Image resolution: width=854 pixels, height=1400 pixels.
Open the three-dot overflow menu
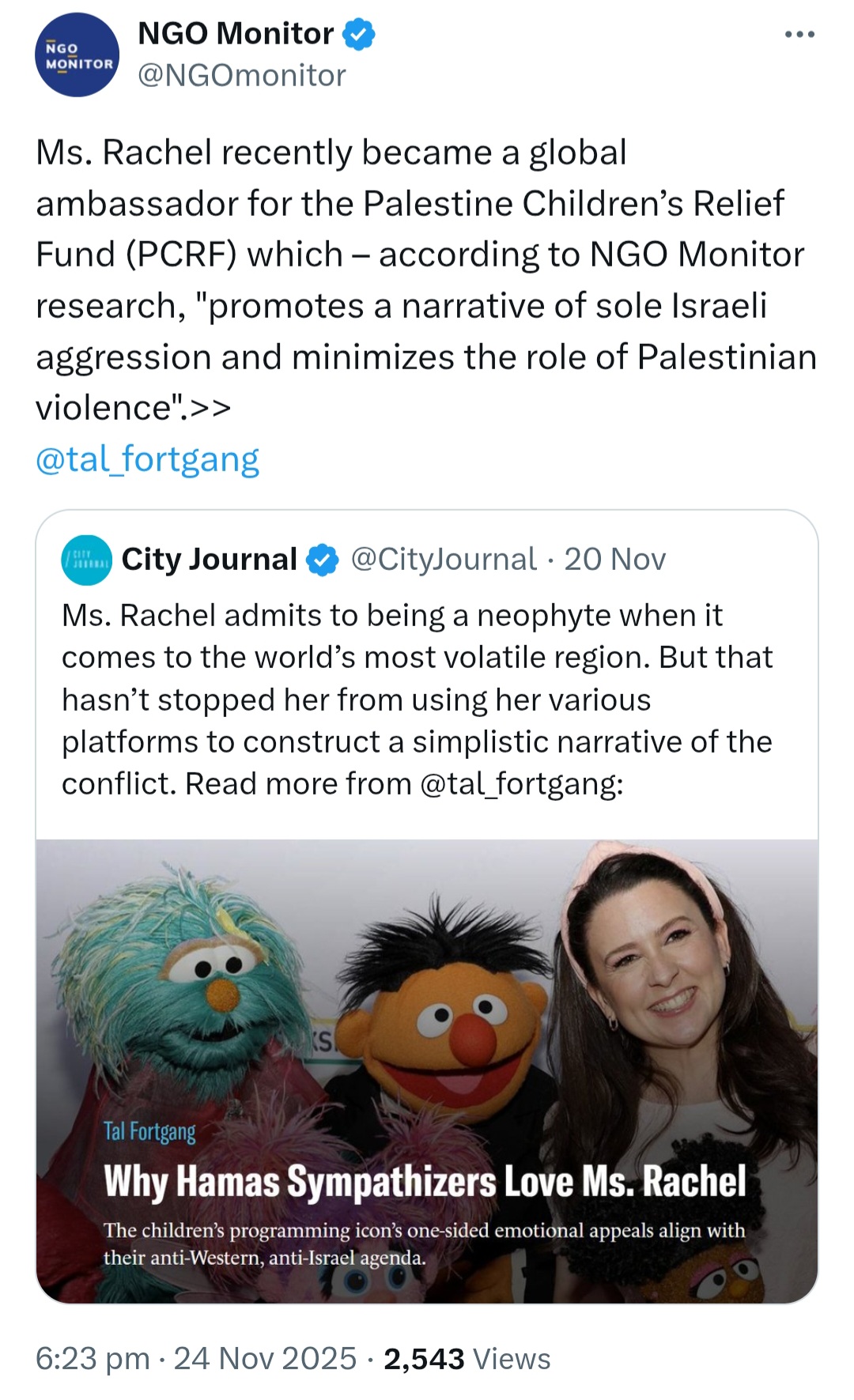pyautogui.click(x=799, y=35)
